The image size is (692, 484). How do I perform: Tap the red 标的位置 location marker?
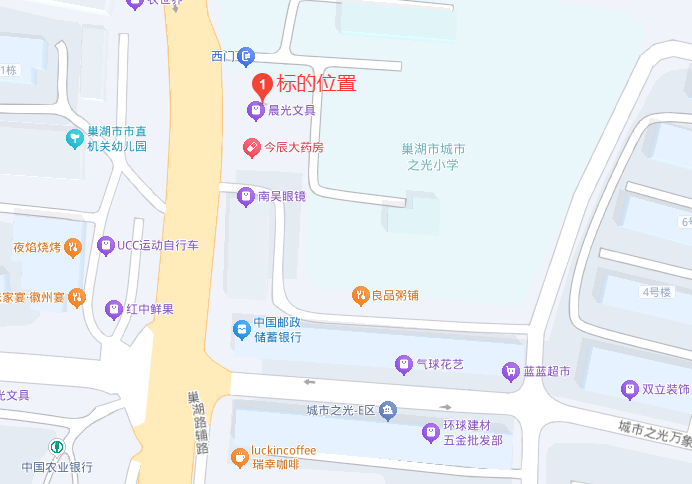pyautogui.click(x=262, y=86)
